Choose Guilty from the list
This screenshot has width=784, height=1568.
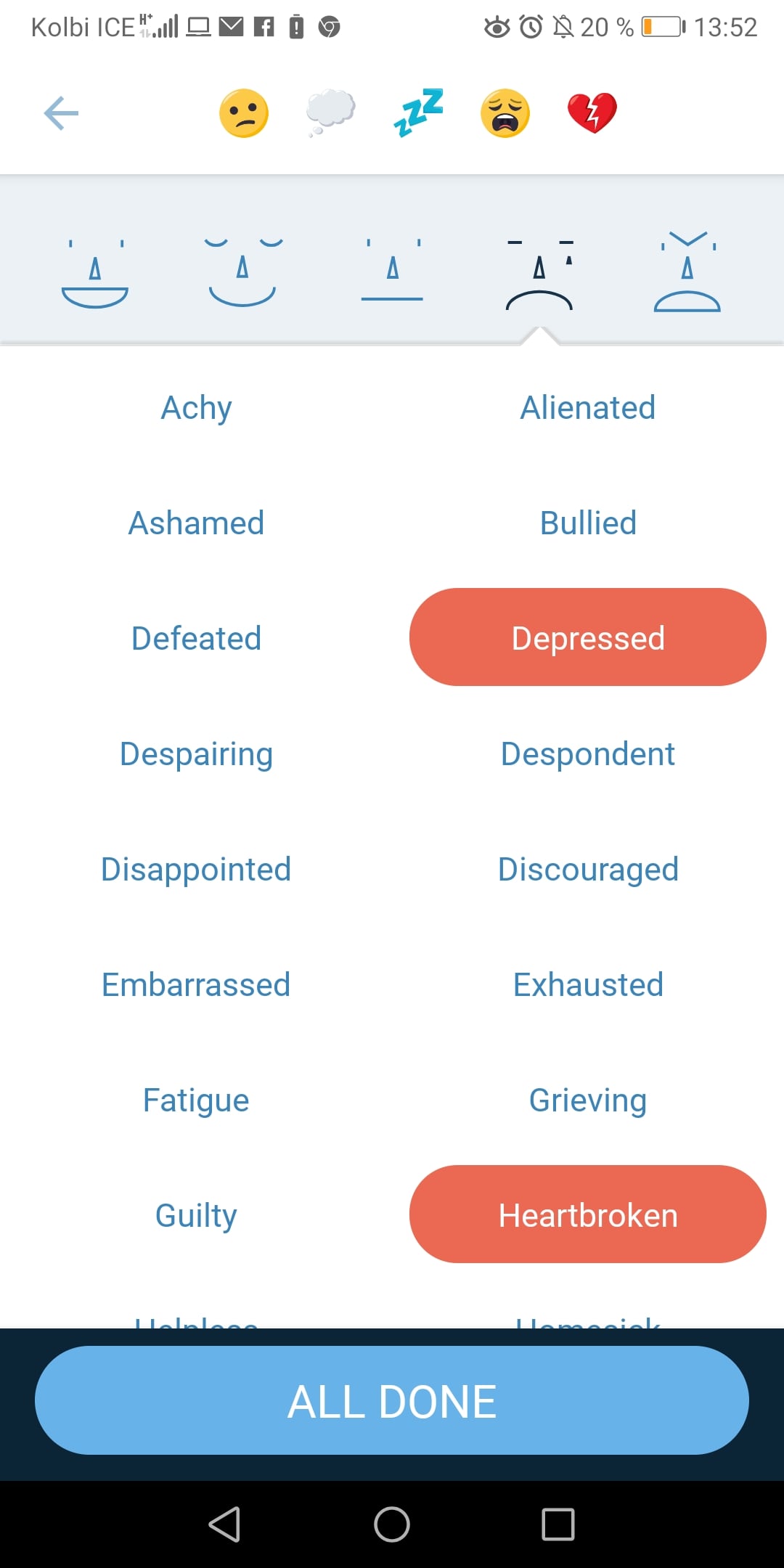[x=196, y=1216]
